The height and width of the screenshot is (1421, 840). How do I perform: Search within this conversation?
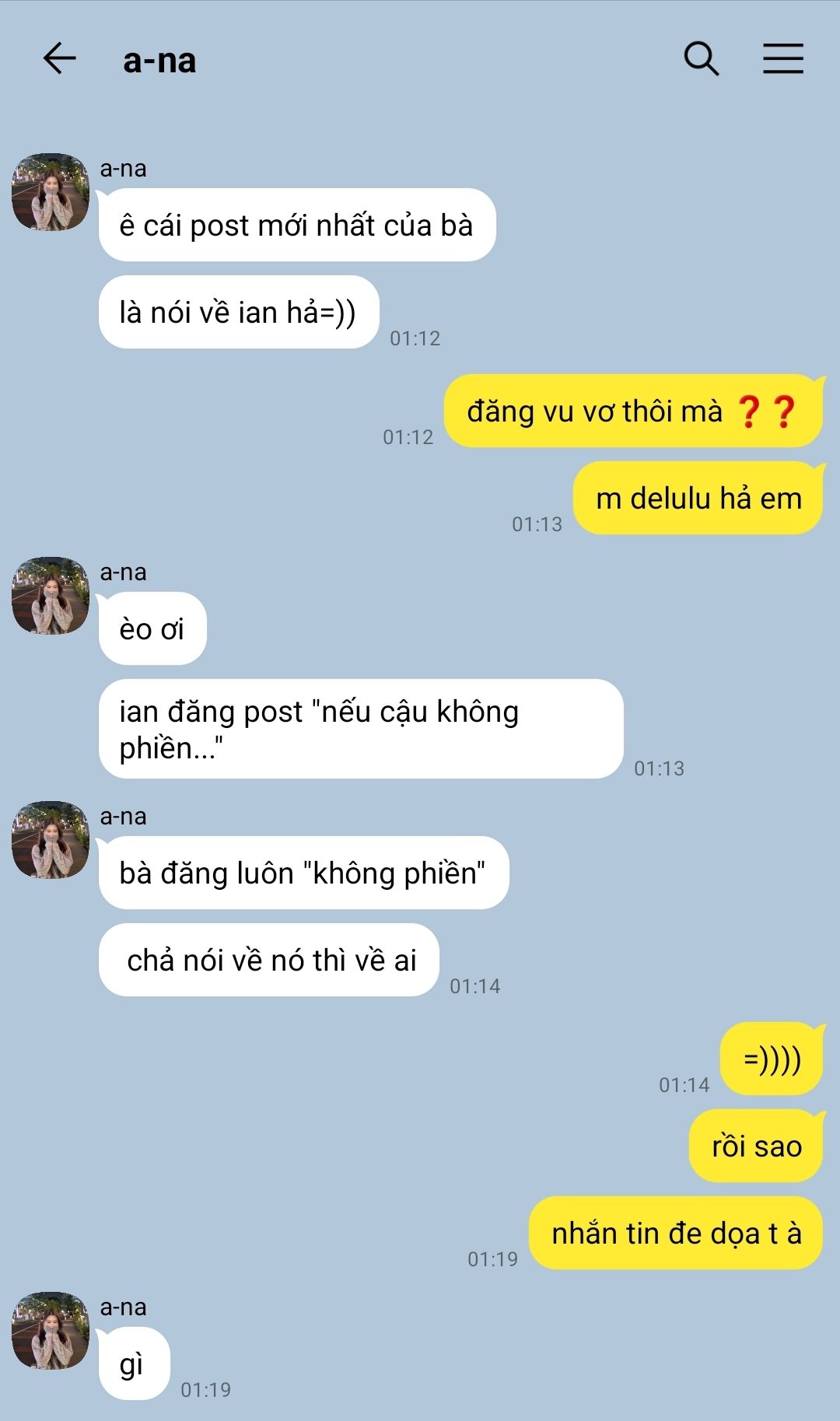(701, 58)
